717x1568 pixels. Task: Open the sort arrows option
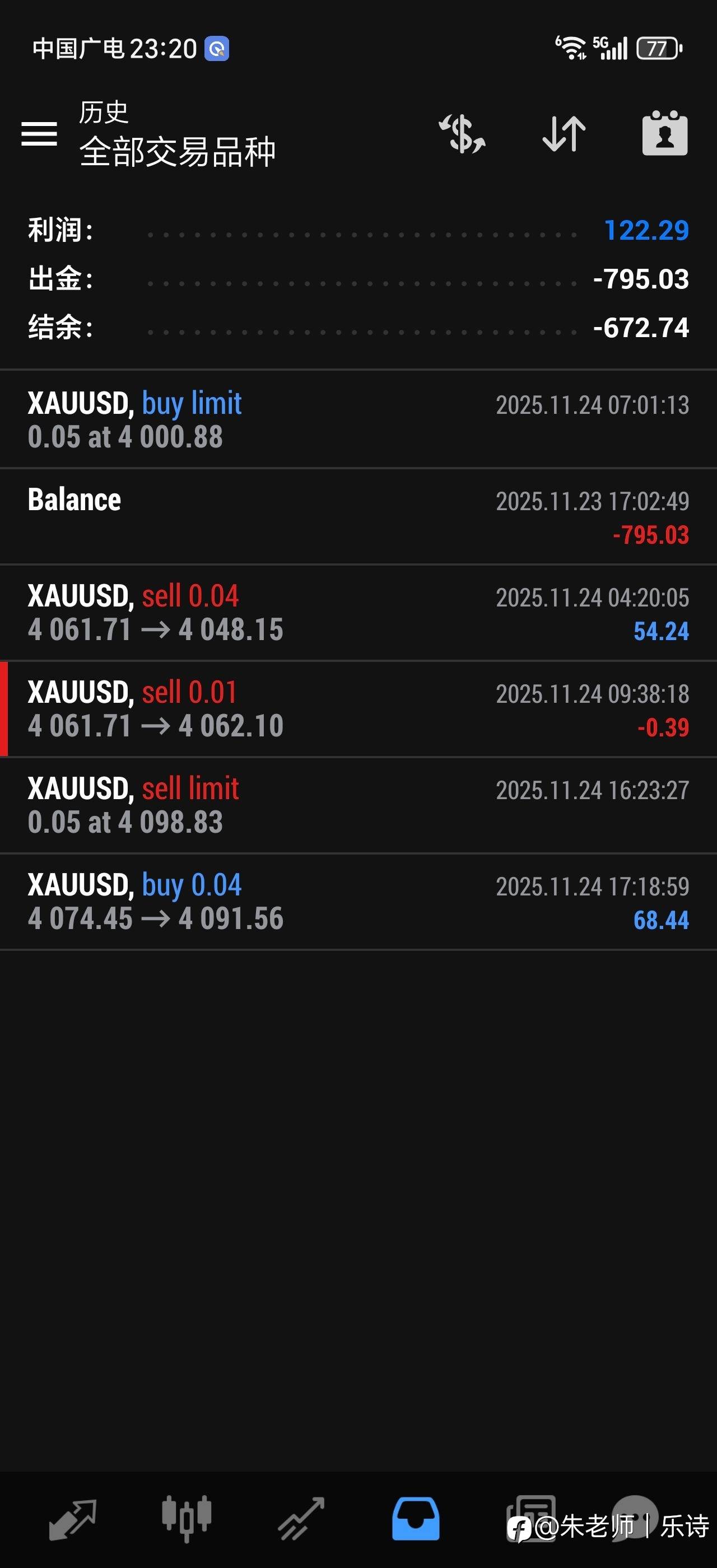point(564,133)
